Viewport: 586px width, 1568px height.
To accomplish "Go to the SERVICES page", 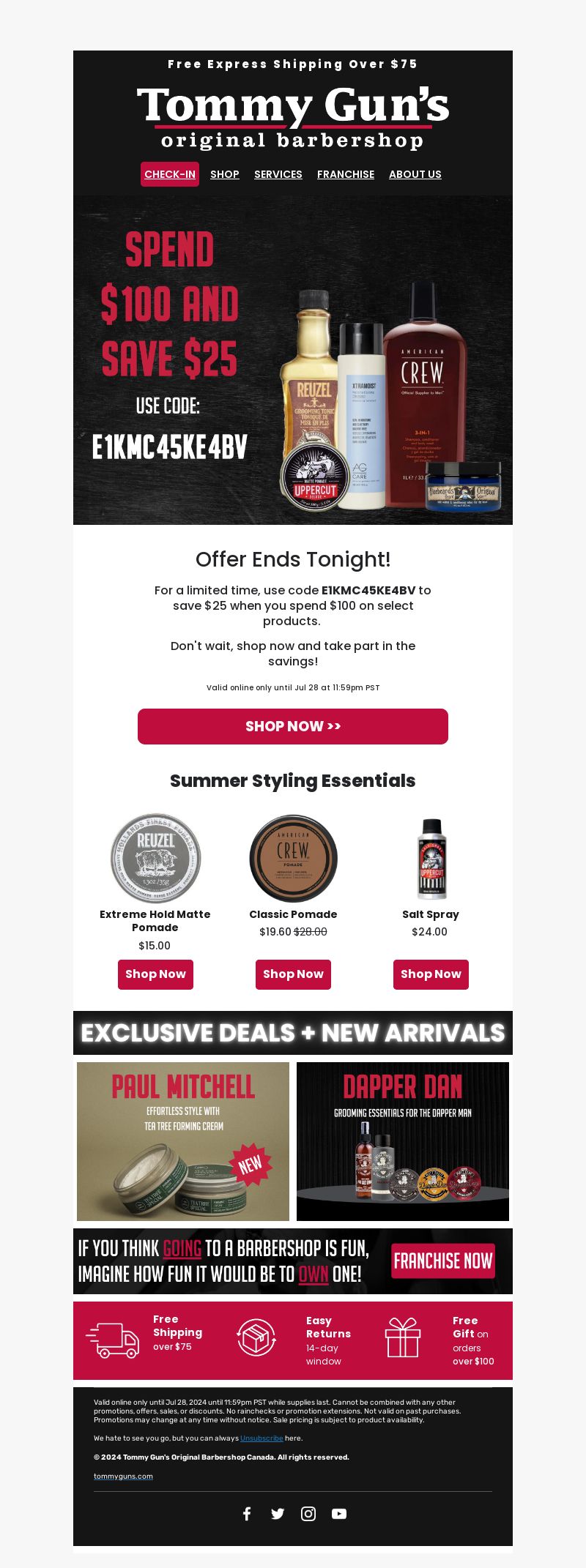I will [x=278, y=174].
